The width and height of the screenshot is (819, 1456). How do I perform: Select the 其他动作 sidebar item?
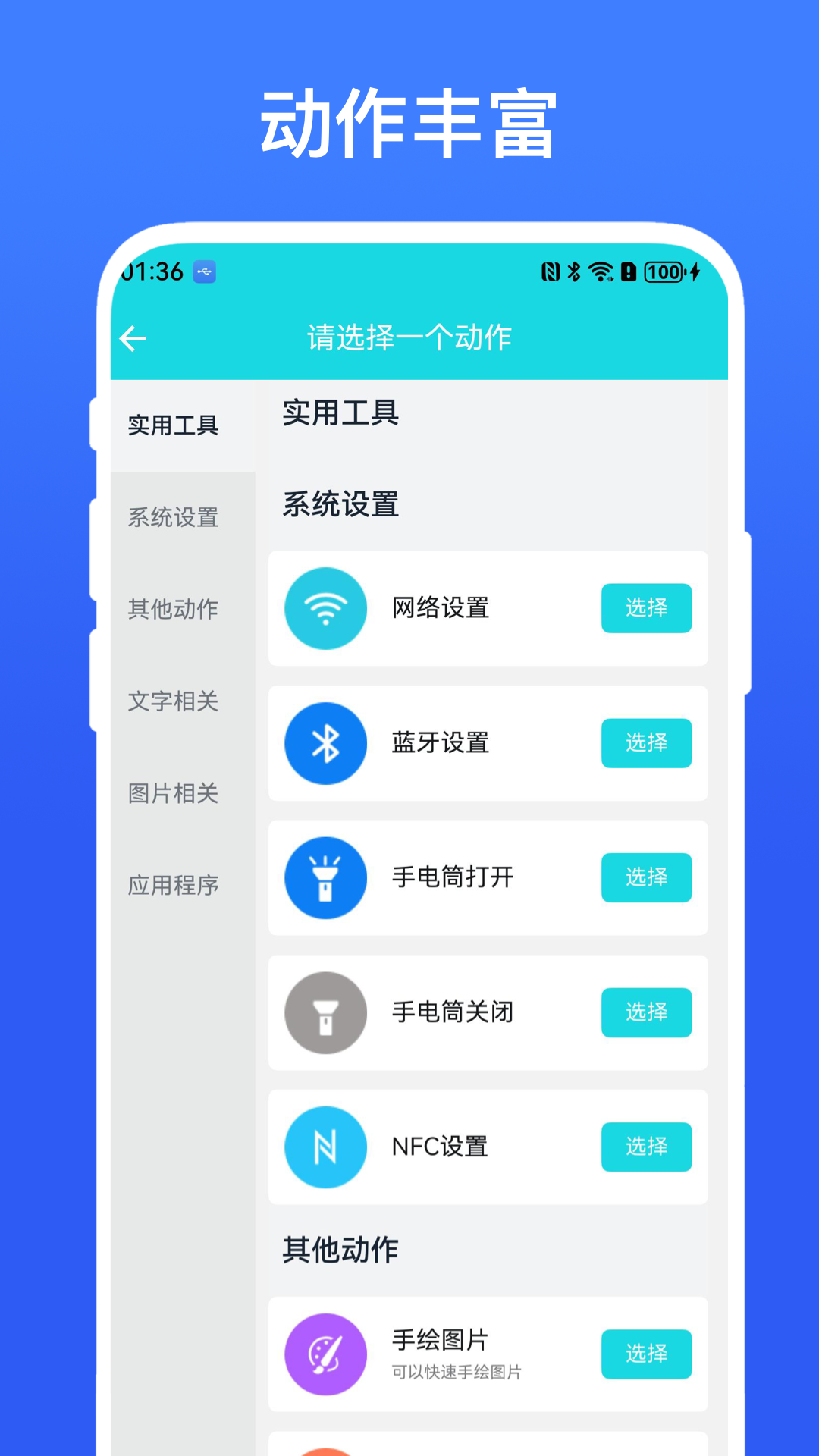[174, 609]
